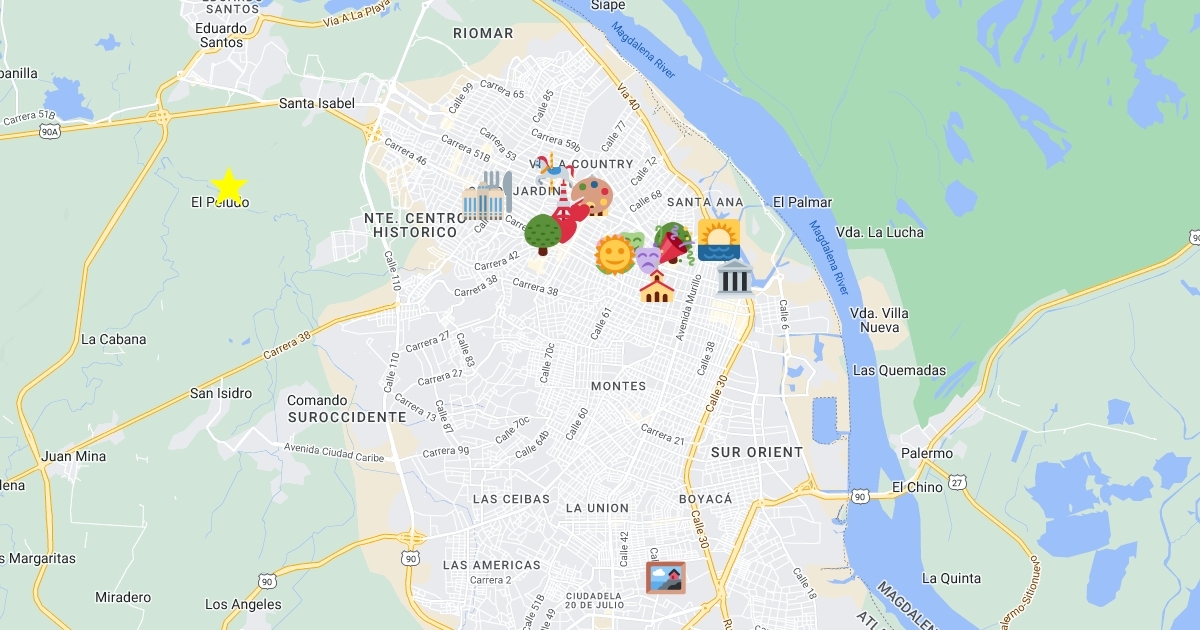This screenshot has width=1200, height=630.
Task: Open the artist palette marker
Action: click(x=594, y=195)
